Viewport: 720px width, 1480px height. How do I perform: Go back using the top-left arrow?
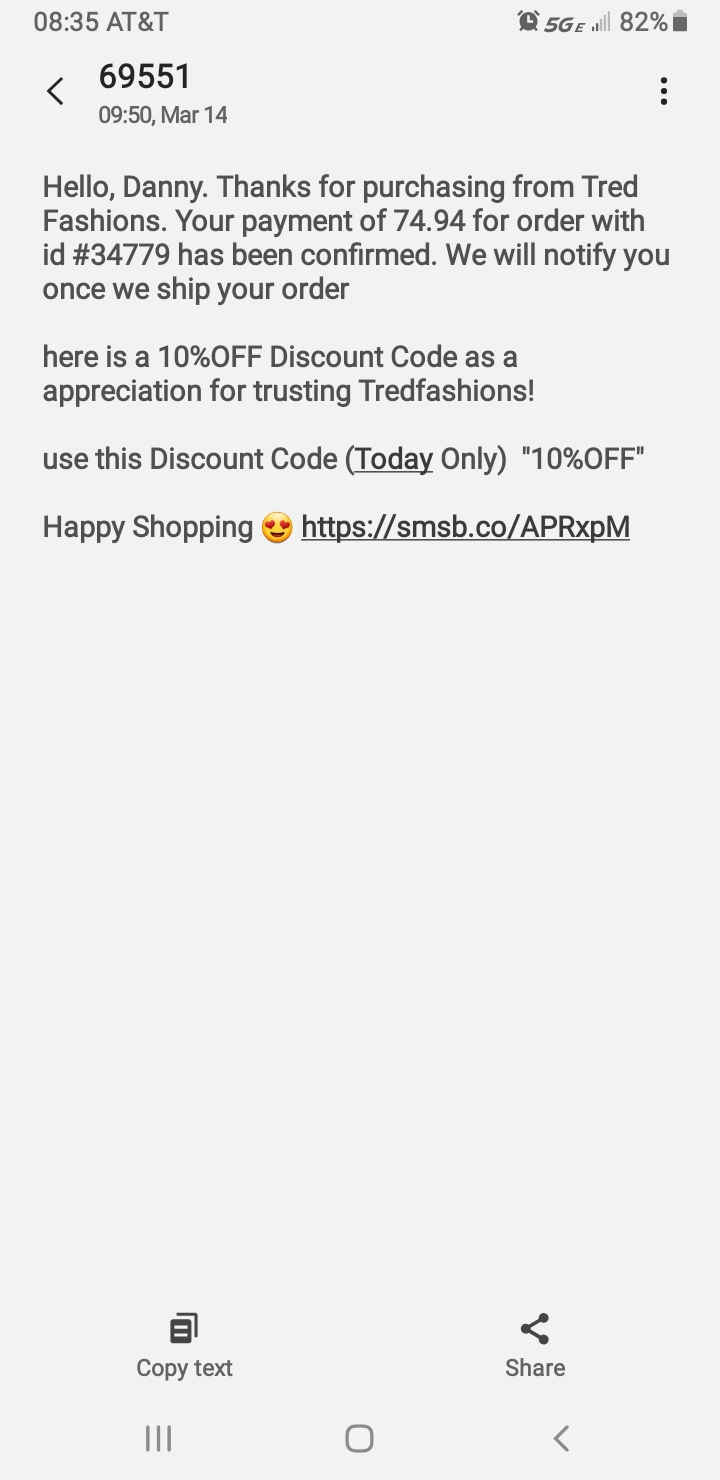[x=55, y=92]
